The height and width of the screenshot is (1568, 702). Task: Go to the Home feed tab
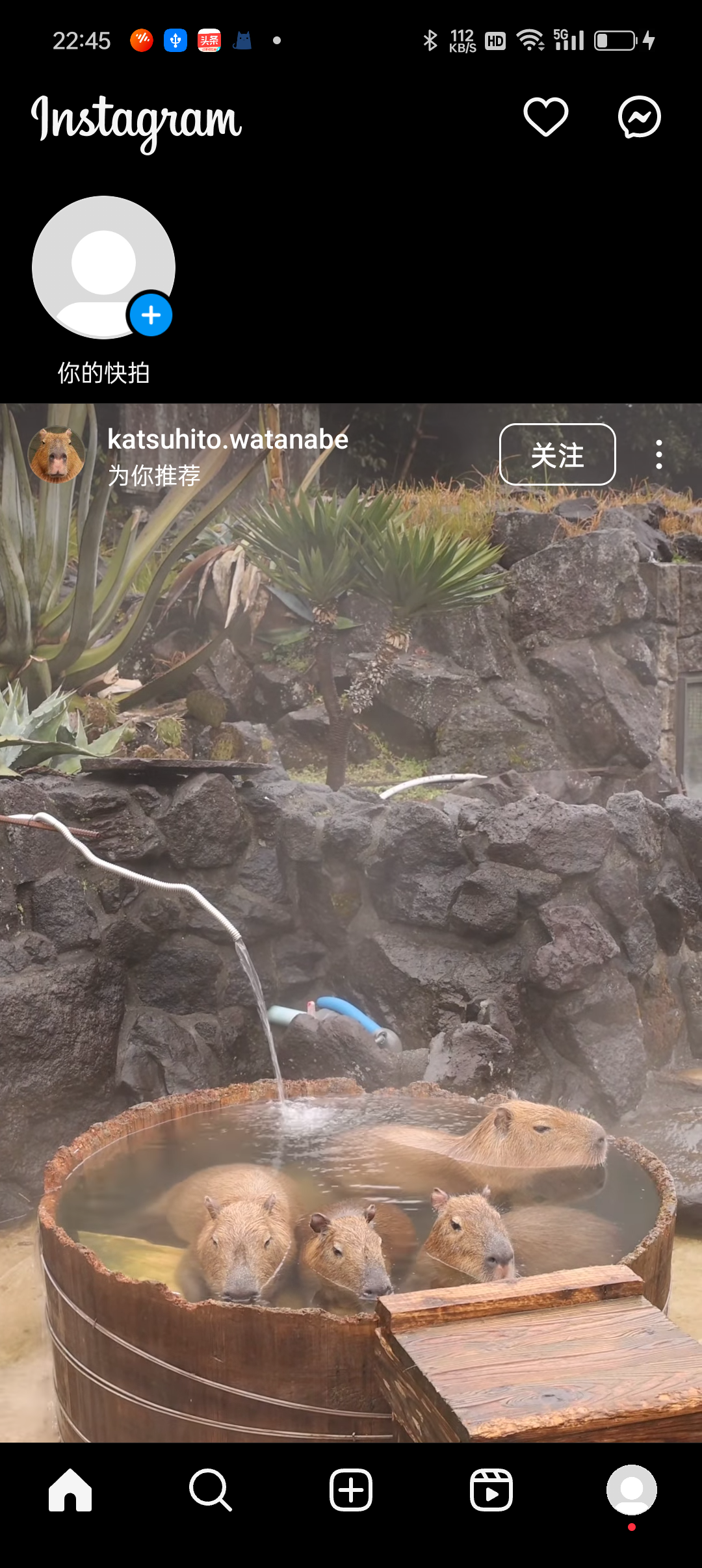pyautogui.click(x=70, y=1490)
